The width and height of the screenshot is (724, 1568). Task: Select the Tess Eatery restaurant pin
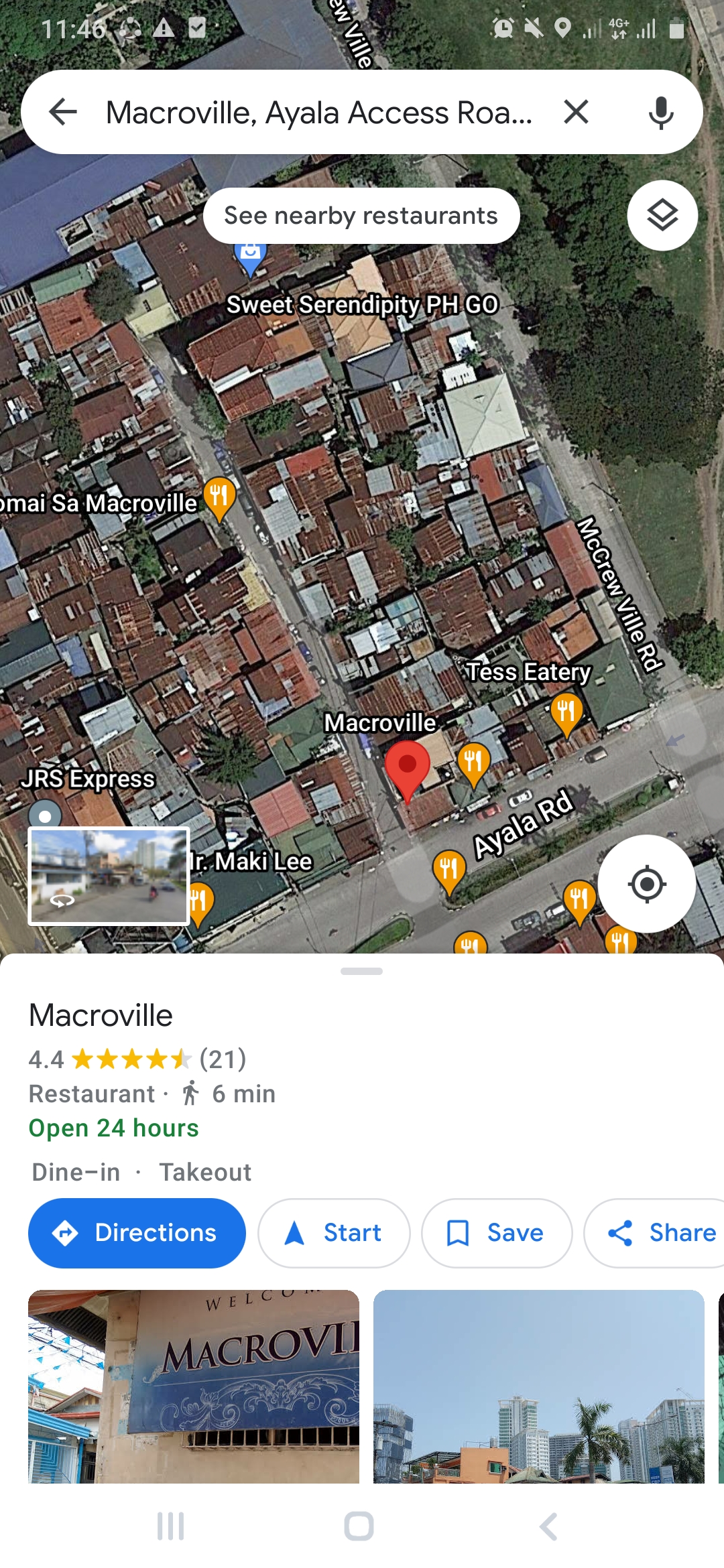566,712
